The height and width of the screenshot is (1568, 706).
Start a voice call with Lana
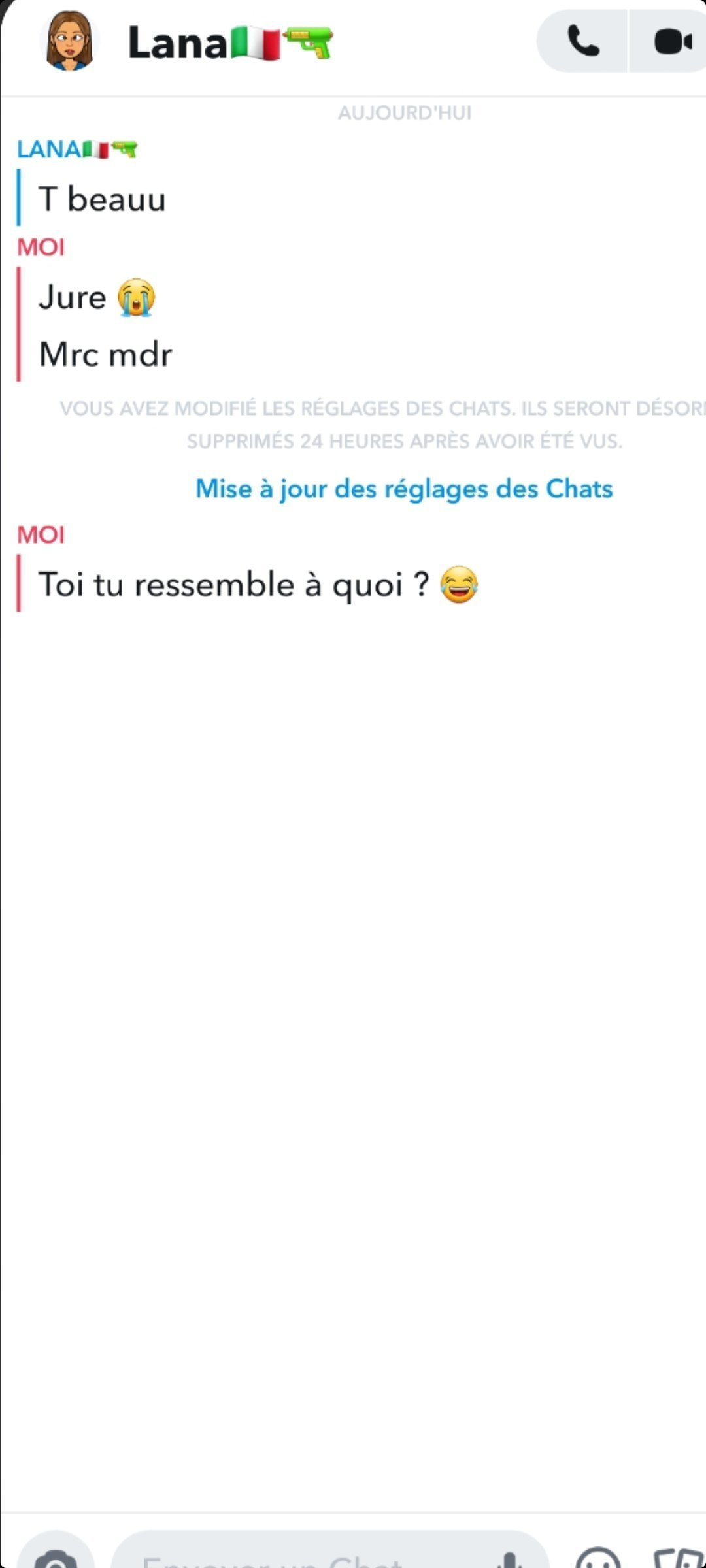(582, 41)
